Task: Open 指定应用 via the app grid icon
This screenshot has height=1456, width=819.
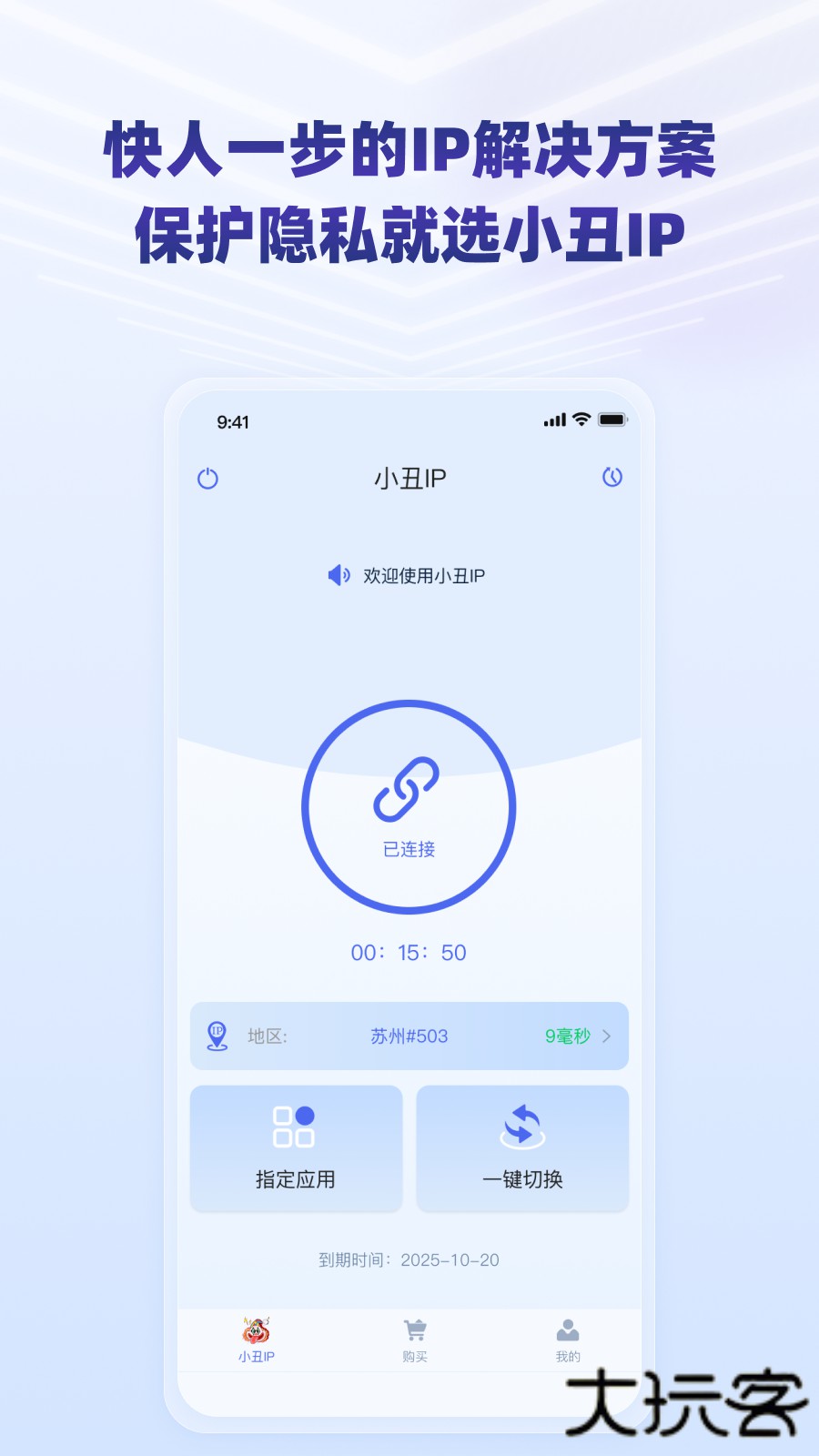Action: [x=296, y=1125]
